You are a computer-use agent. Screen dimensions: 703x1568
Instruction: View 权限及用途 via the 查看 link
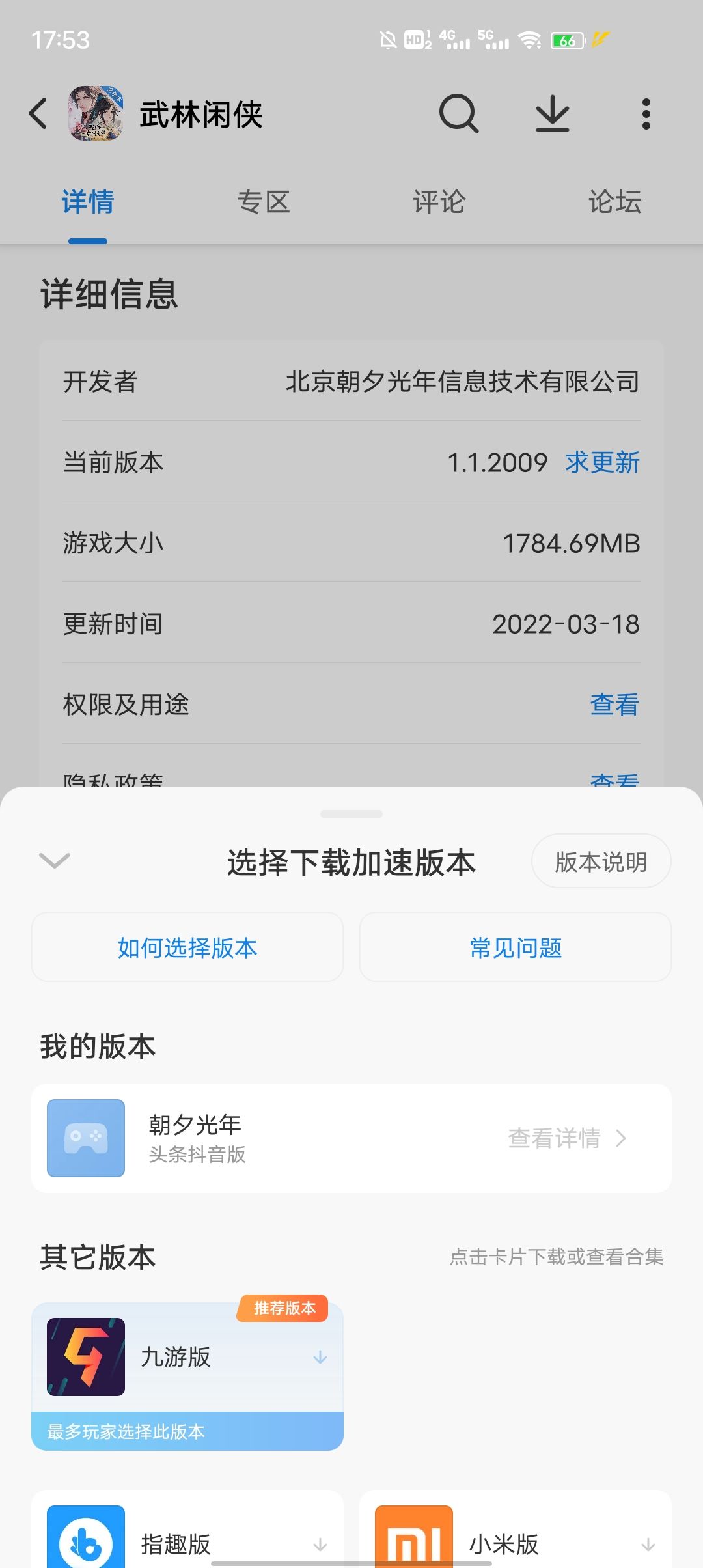614,704
